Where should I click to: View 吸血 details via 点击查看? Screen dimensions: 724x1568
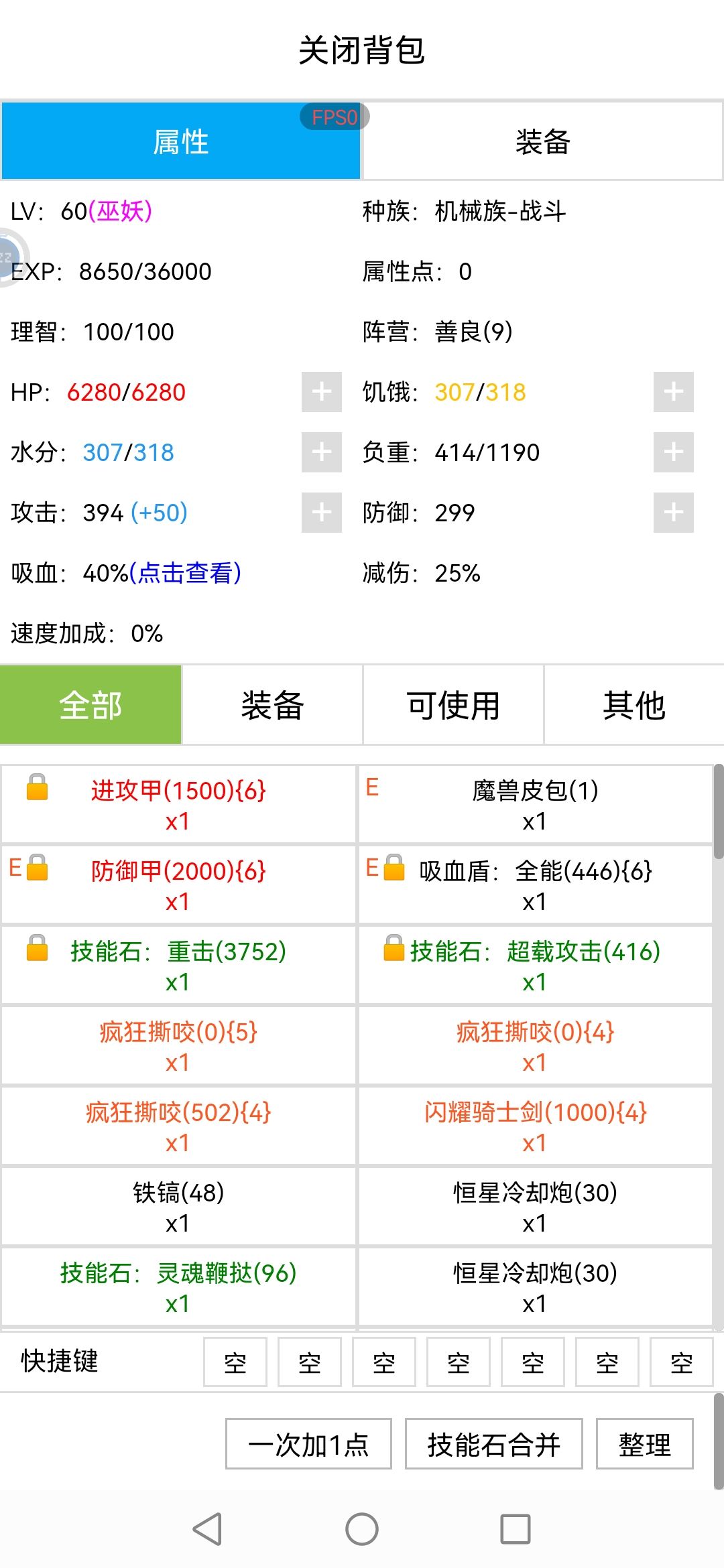(x=185, y=573)
